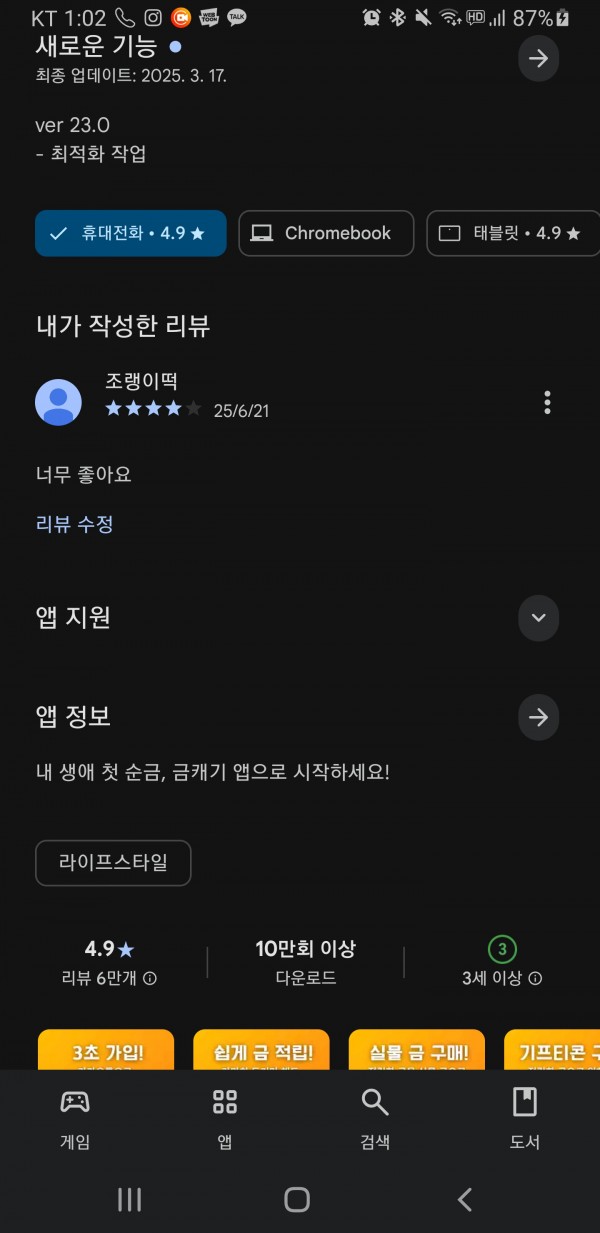Image resolution: width=600 pixels, height=1233 pixels.
Task: Switch to the 게임 tab
Action: tap(75, 1119)
